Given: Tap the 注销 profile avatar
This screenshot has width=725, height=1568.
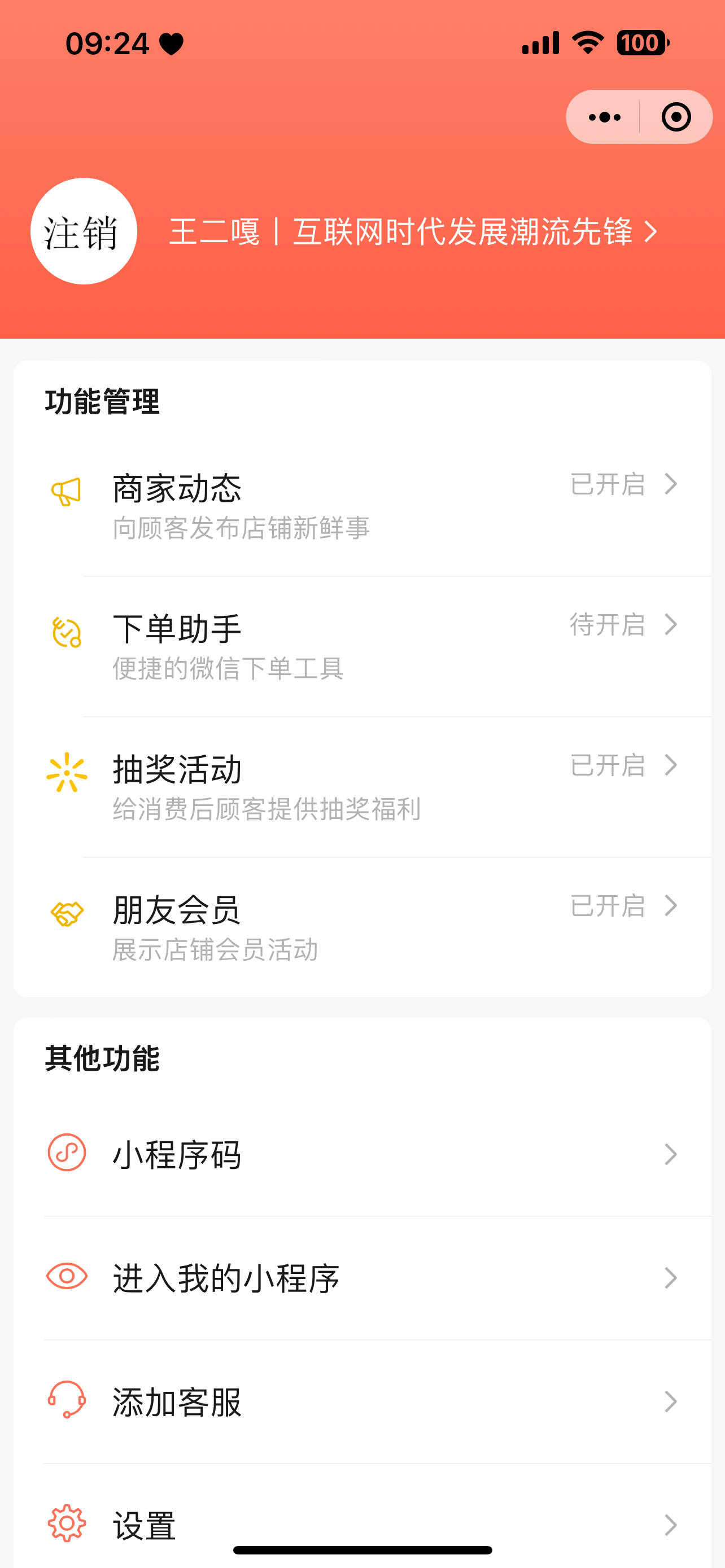Looking at the screenshot, I should pyautogui.click(x=84, y=231).
